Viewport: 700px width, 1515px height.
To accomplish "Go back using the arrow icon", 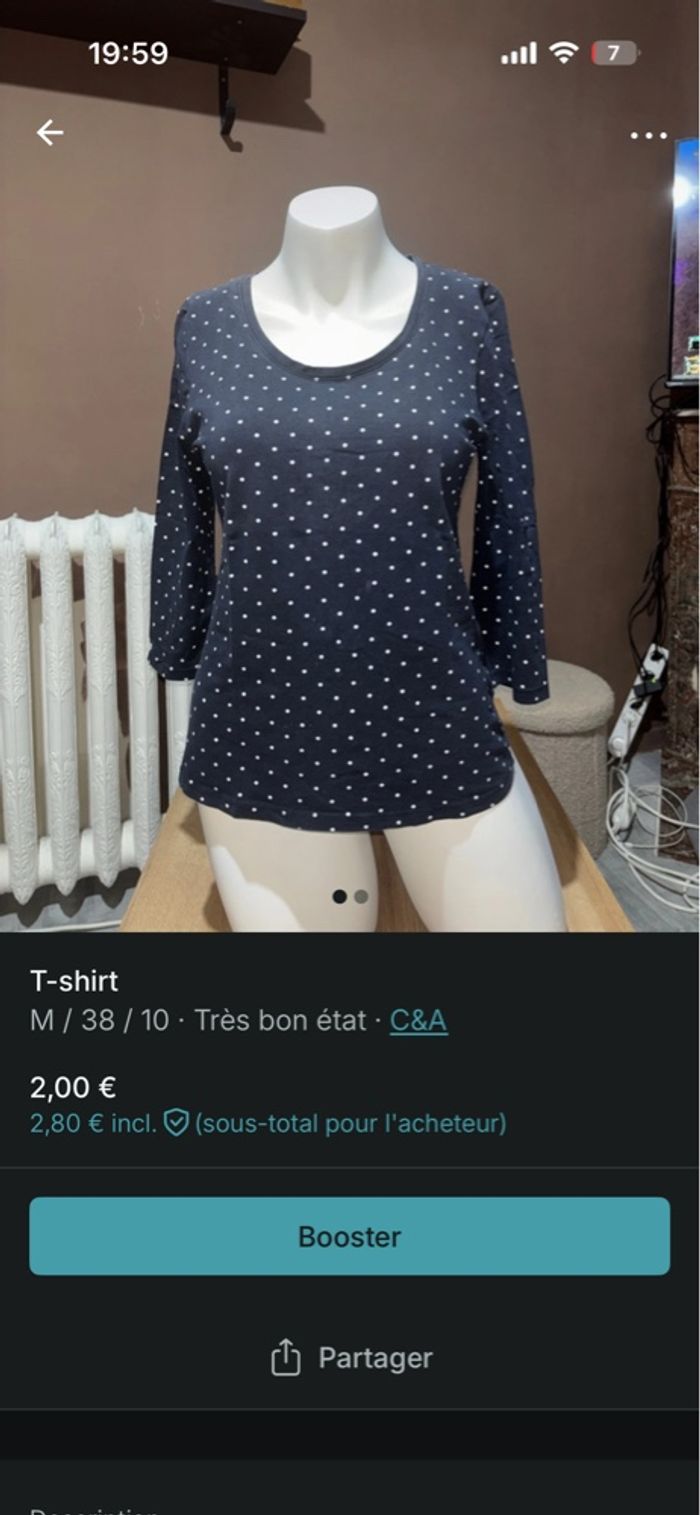I will click(49, 133).
